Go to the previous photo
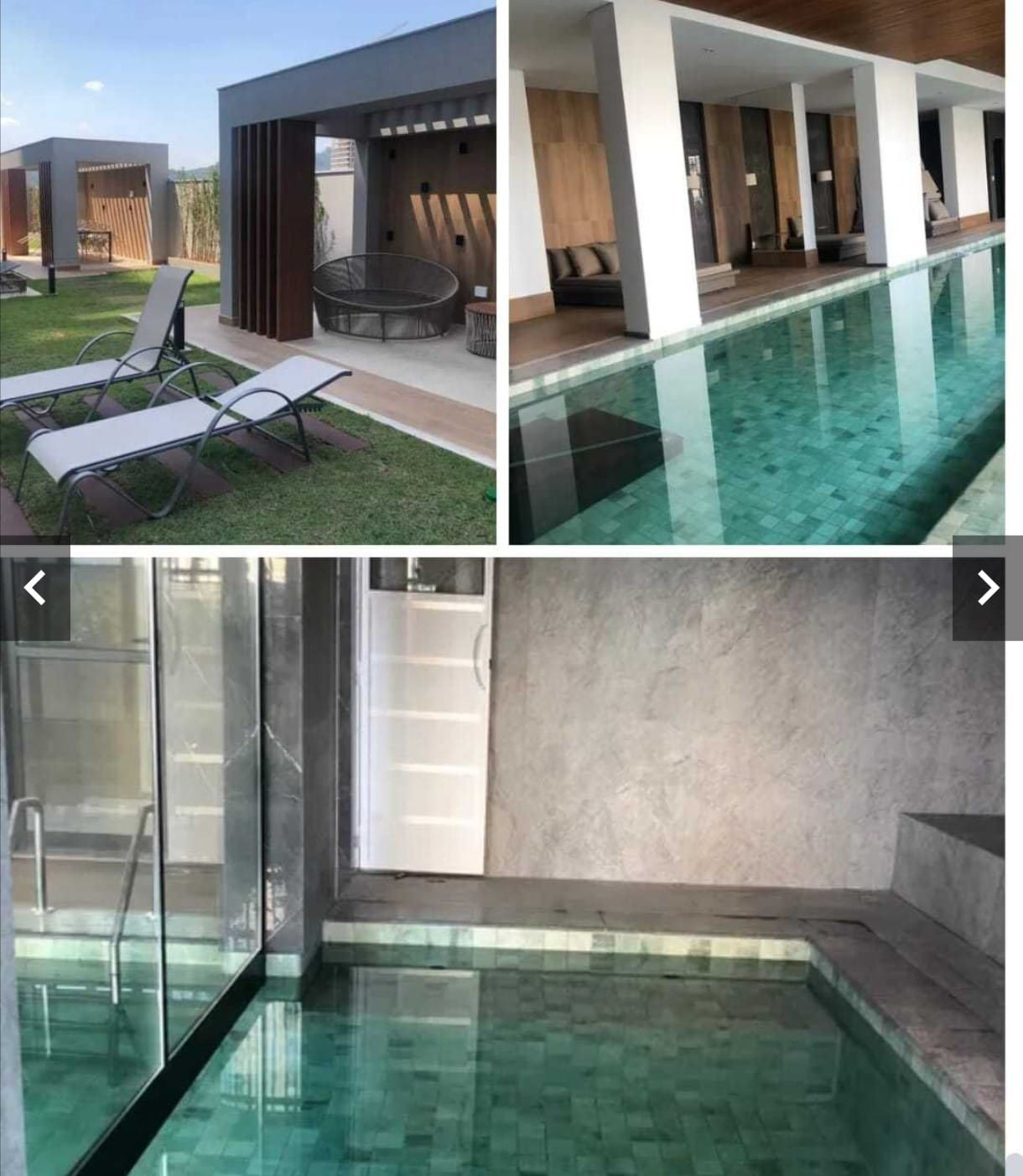Image resolution: width=1023 pixels, height=1176 pixels. click(34, 588)
